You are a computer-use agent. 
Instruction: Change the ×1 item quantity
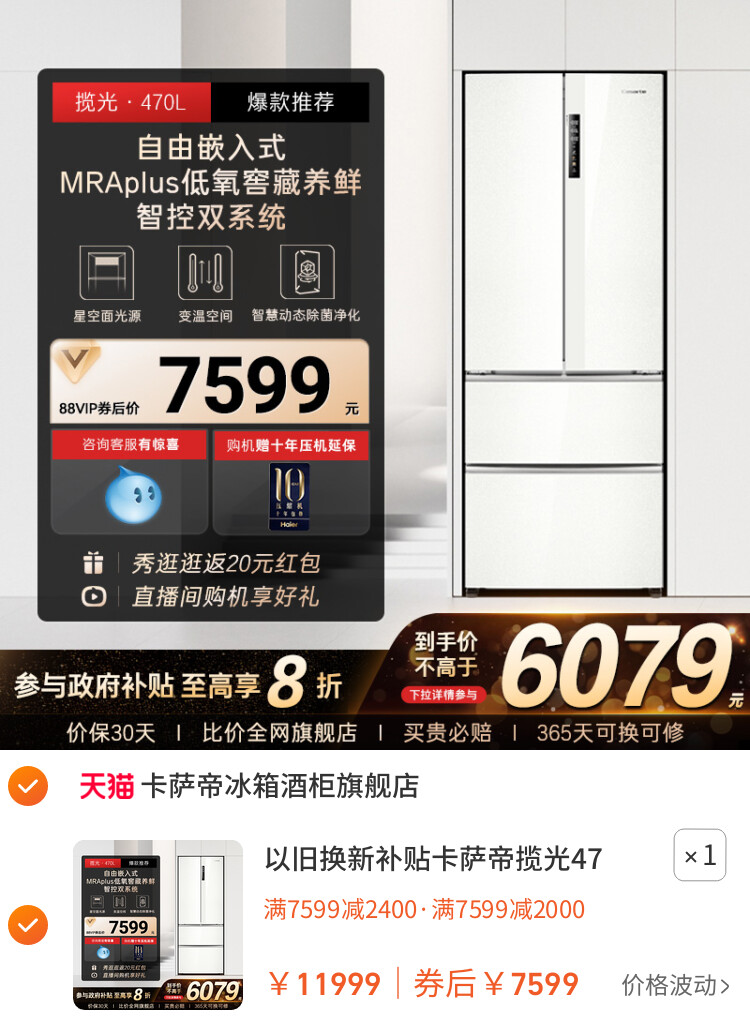click(x=699, y=856)
